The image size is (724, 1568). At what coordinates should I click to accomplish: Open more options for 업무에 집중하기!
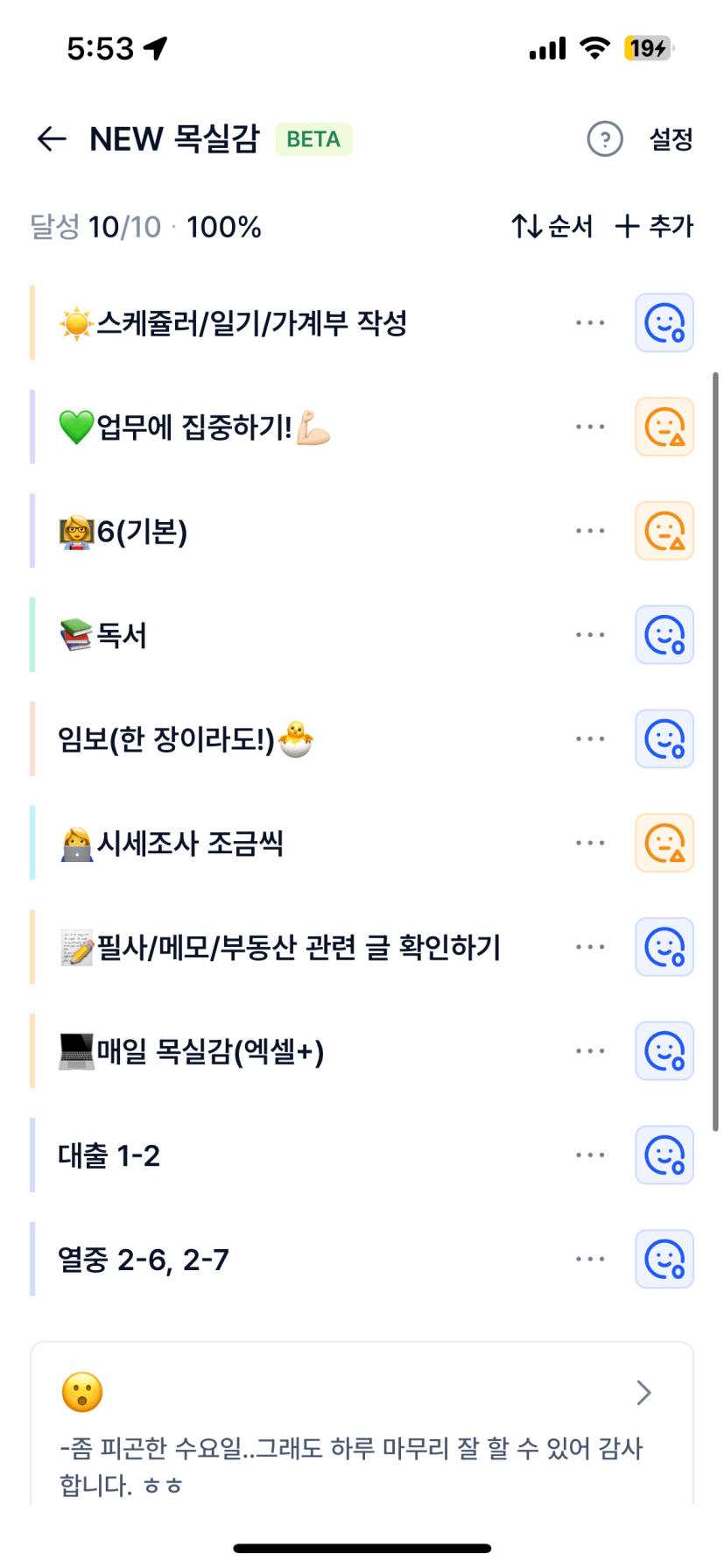590,427
